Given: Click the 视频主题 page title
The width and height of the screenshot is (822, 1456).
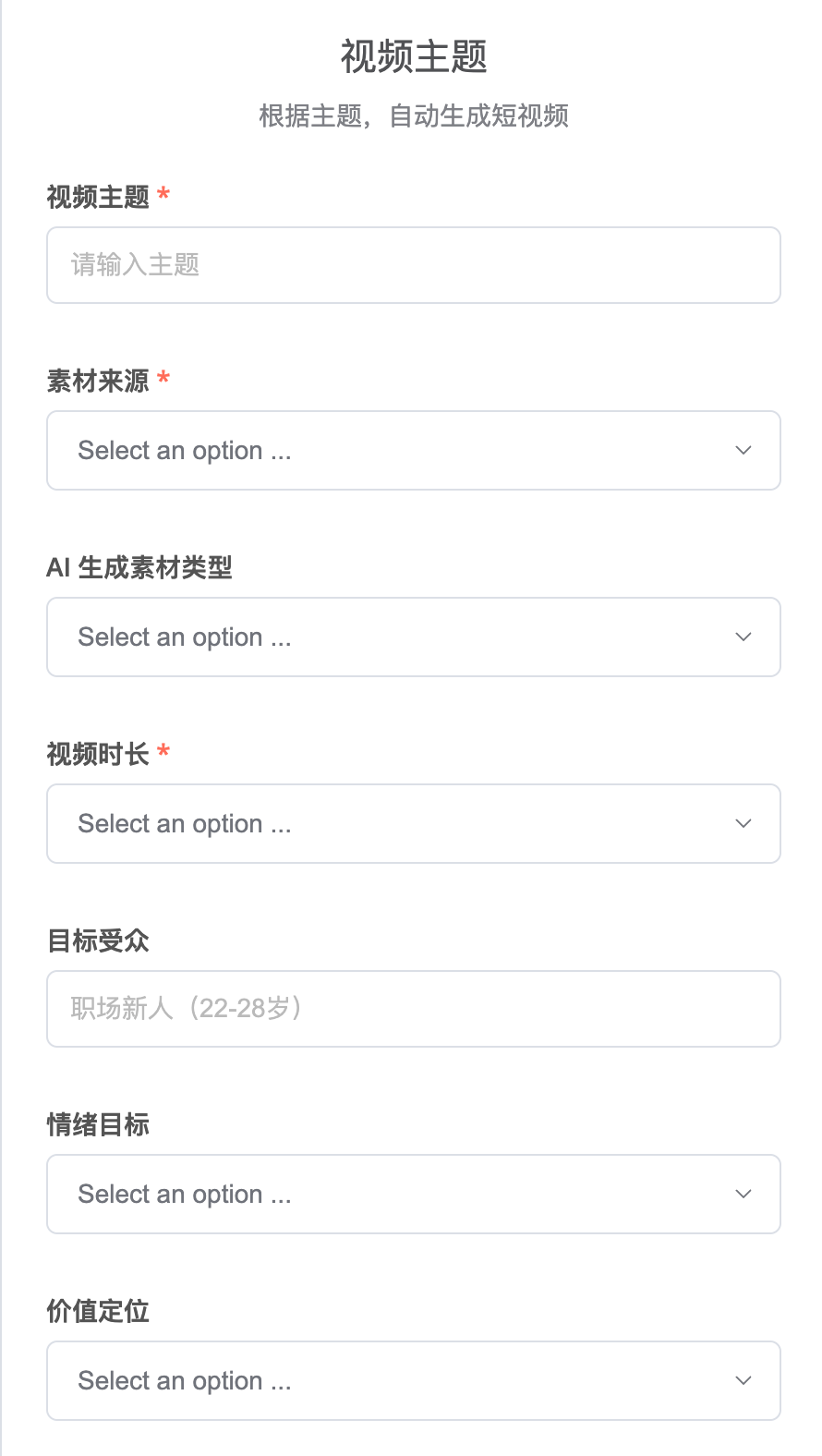Looking at the screenshot, I should [x=412, y=55].
